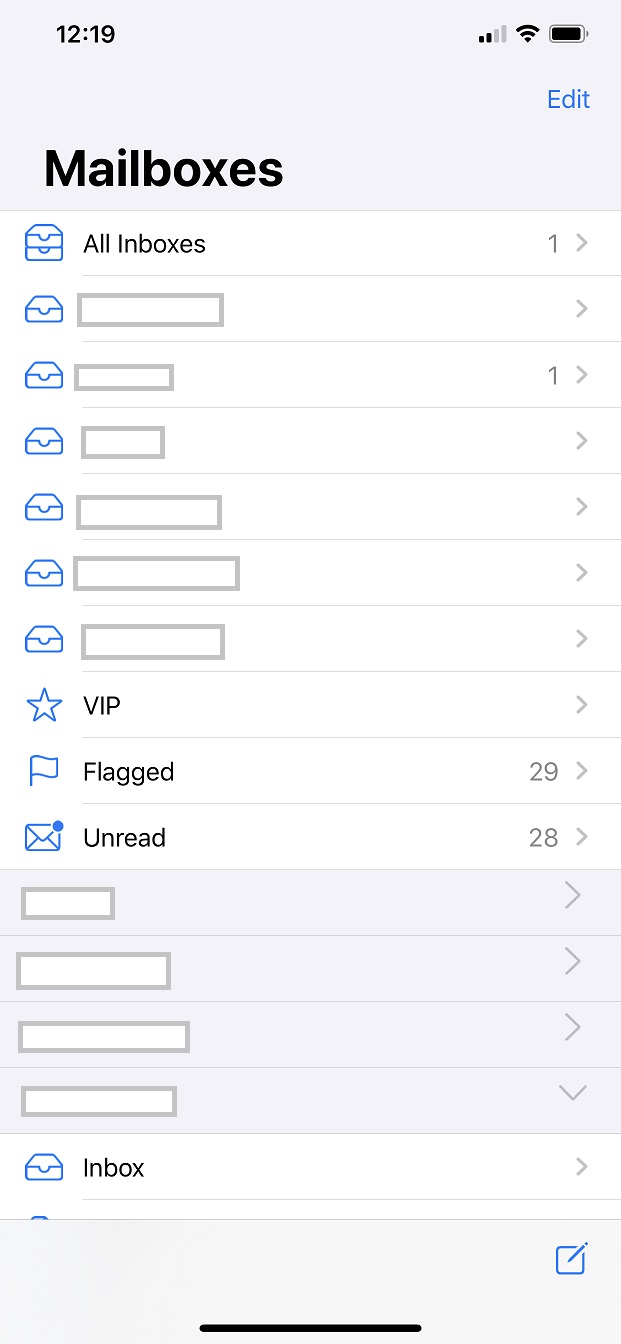Open the VIP mailbox
The height and width of the screenshot is (1344, 621).
(310, 705)
